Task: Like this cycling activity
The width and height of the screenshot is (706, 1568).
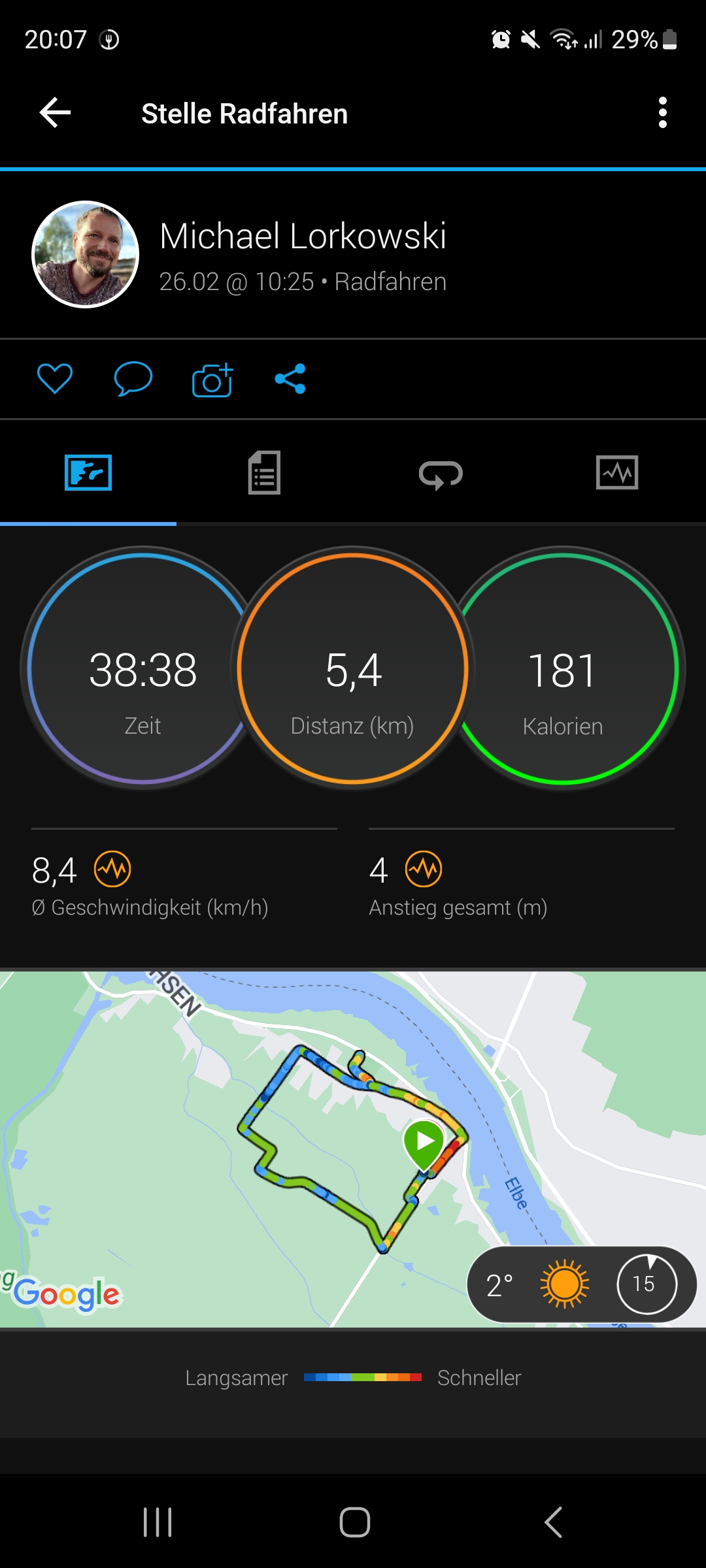Action: point(55,378)
